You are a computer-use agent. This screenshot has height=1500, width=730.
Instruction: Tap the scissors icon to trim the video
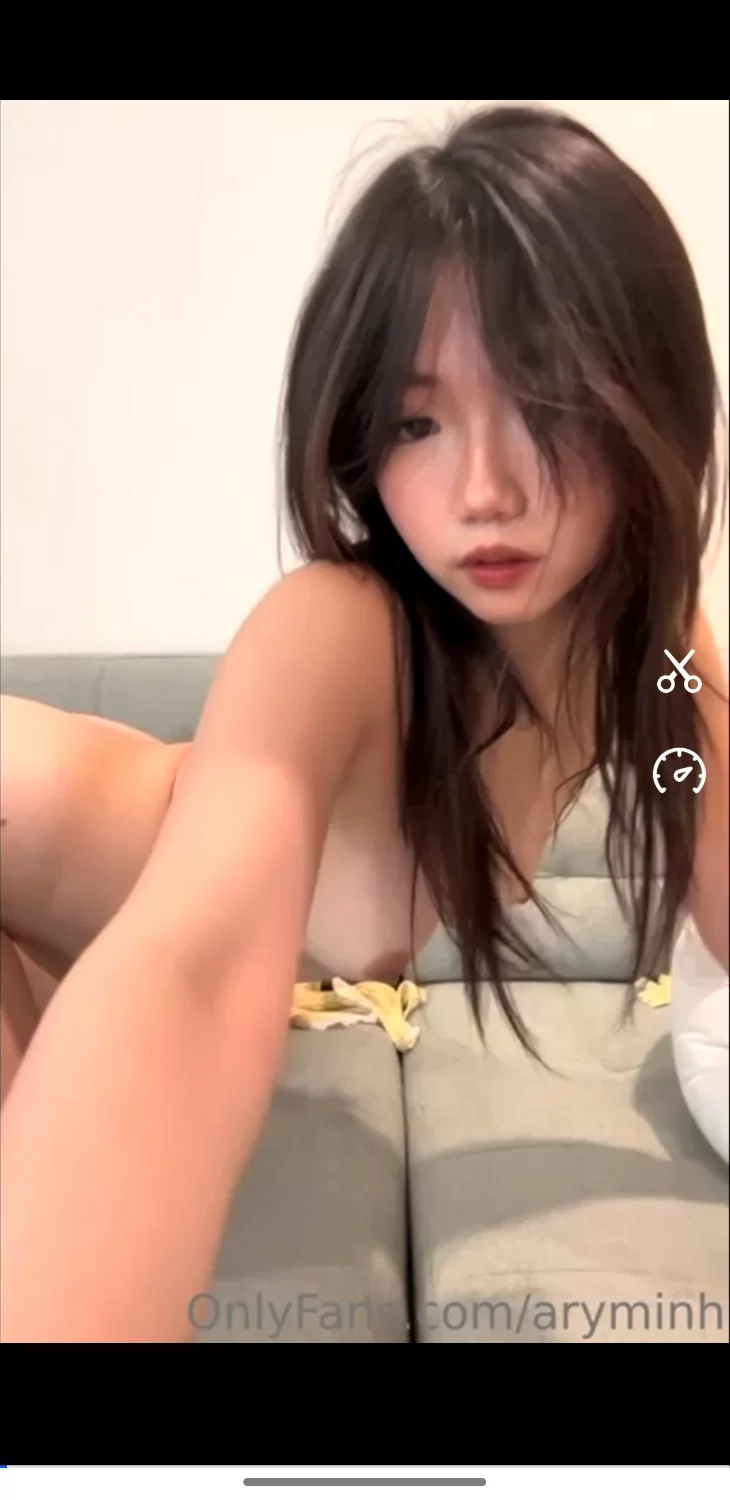point(679,671)
